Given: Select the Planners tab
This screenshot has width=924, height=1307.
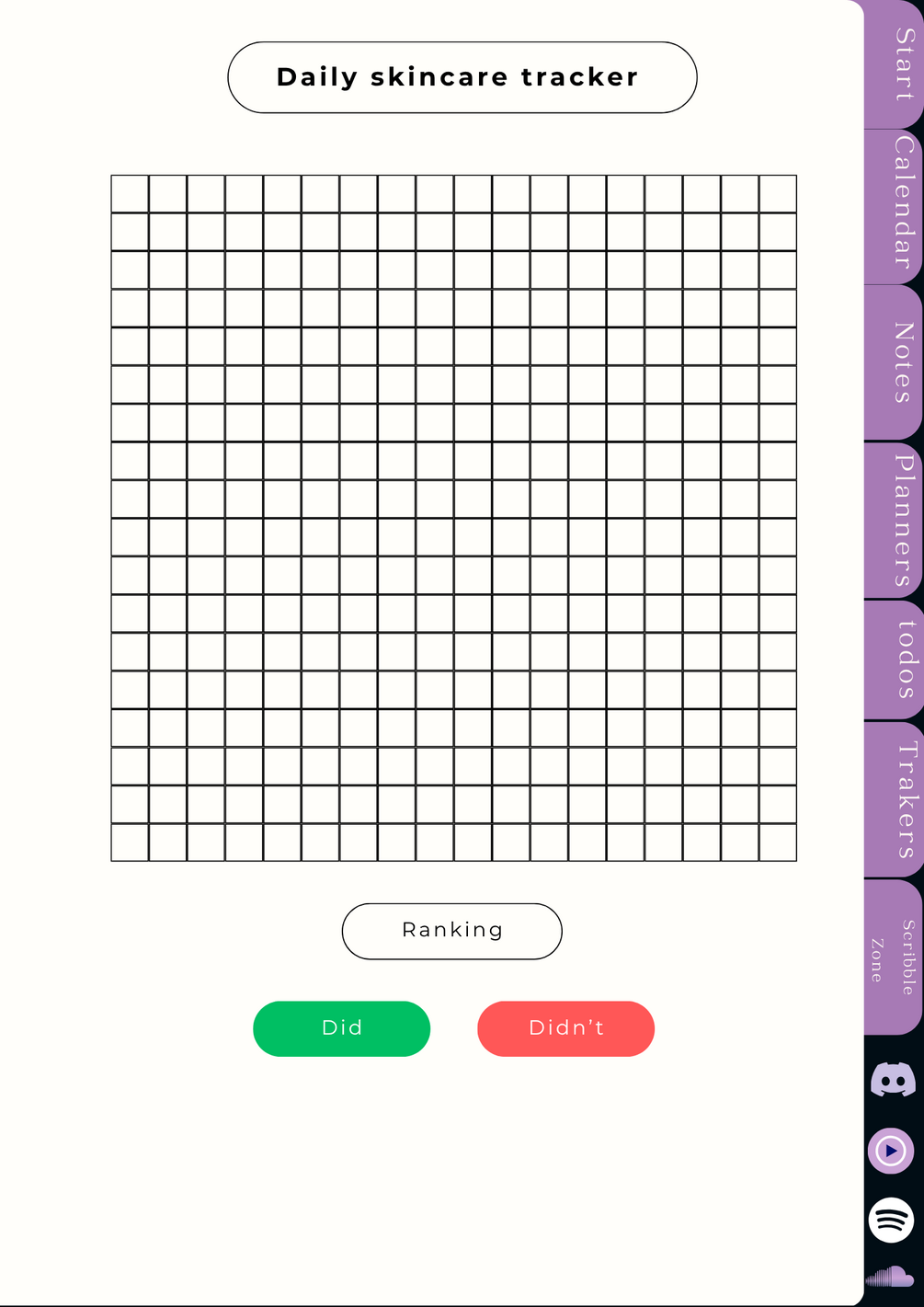Looking at the screenshot, I should point(895,521).
